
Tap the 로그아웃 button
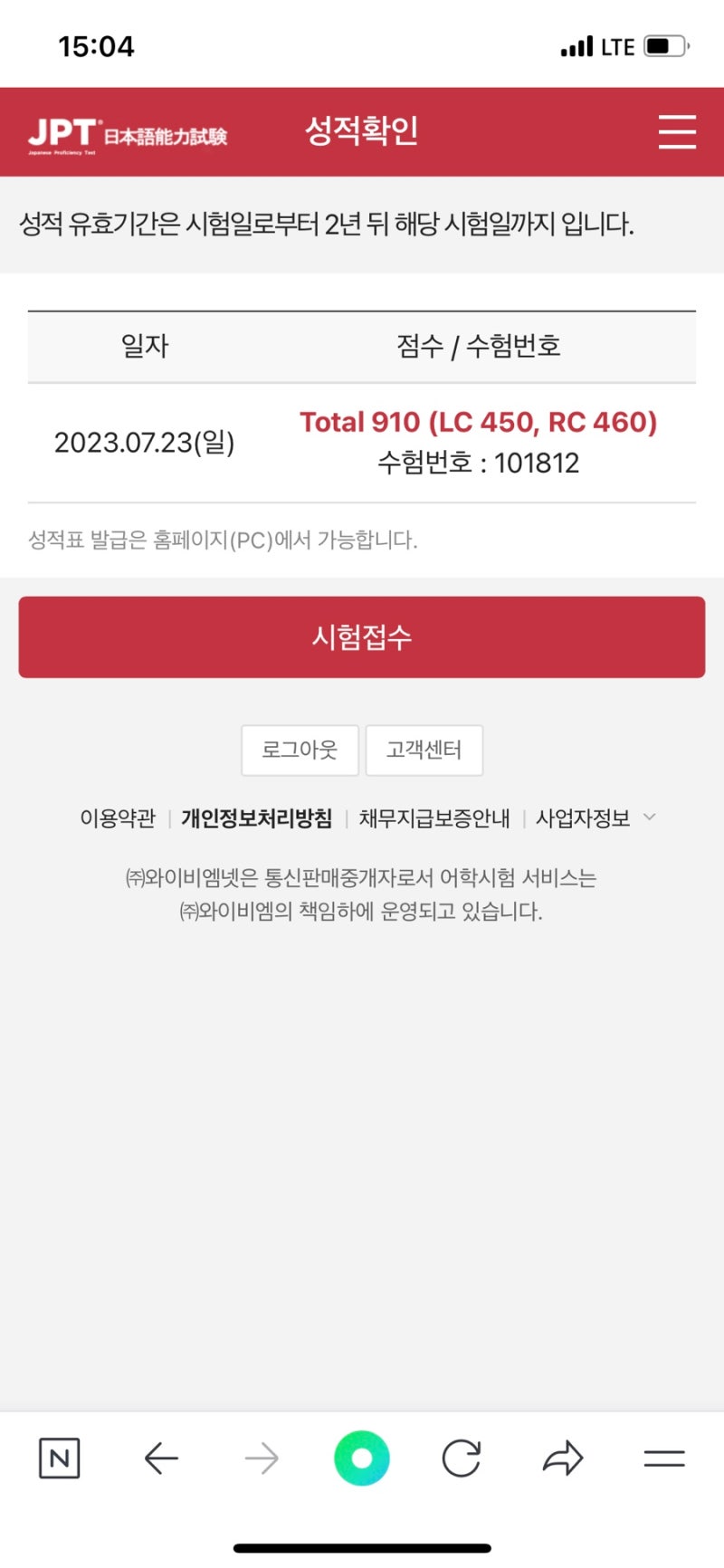point(300,750)
